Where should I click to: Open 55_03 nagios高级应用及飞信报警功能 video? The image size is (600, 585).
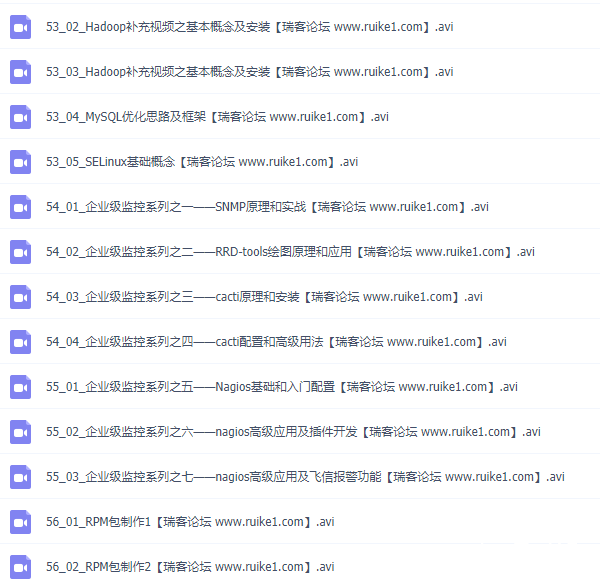coord(305,477)
